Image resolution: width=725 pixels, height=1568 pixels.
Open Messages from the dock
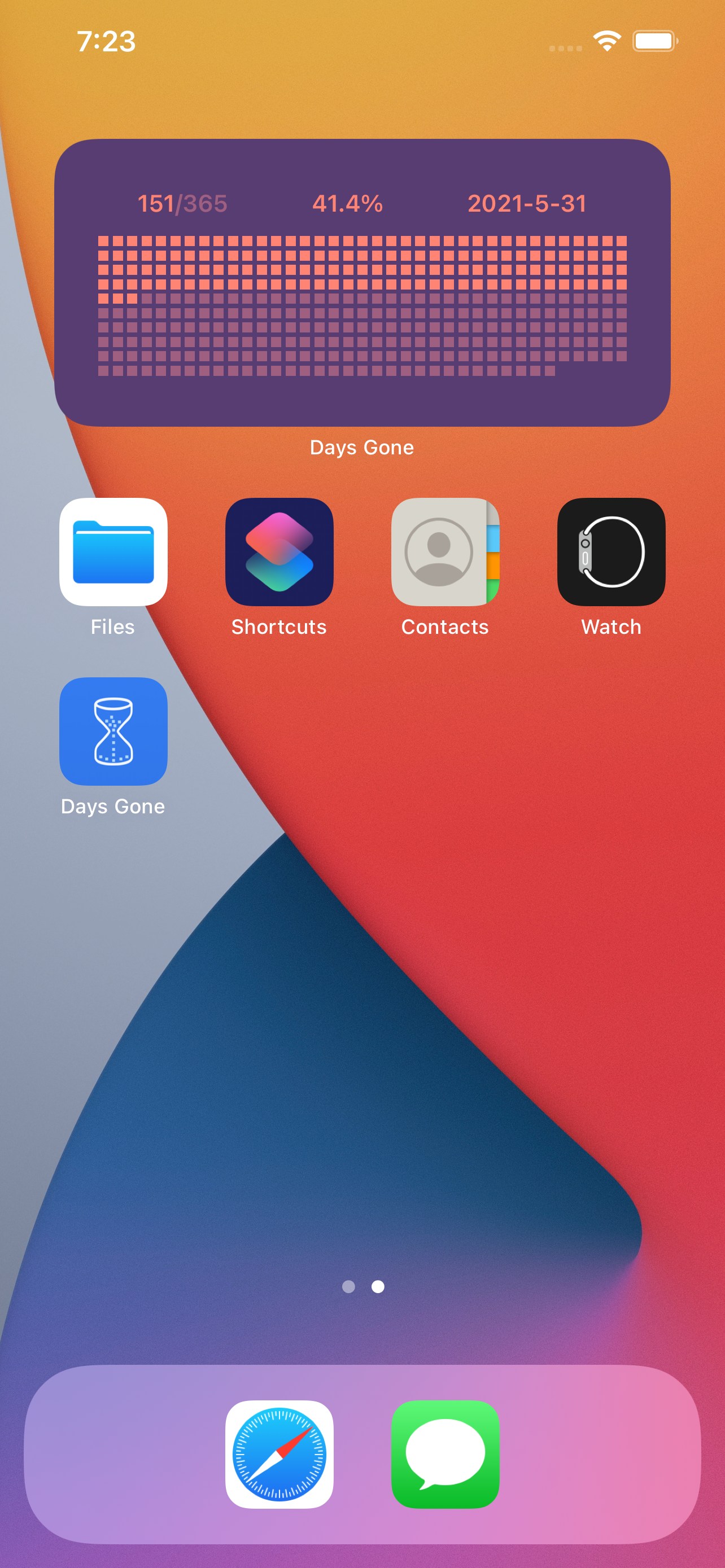pyautogui.click(x=445, y=1454)
